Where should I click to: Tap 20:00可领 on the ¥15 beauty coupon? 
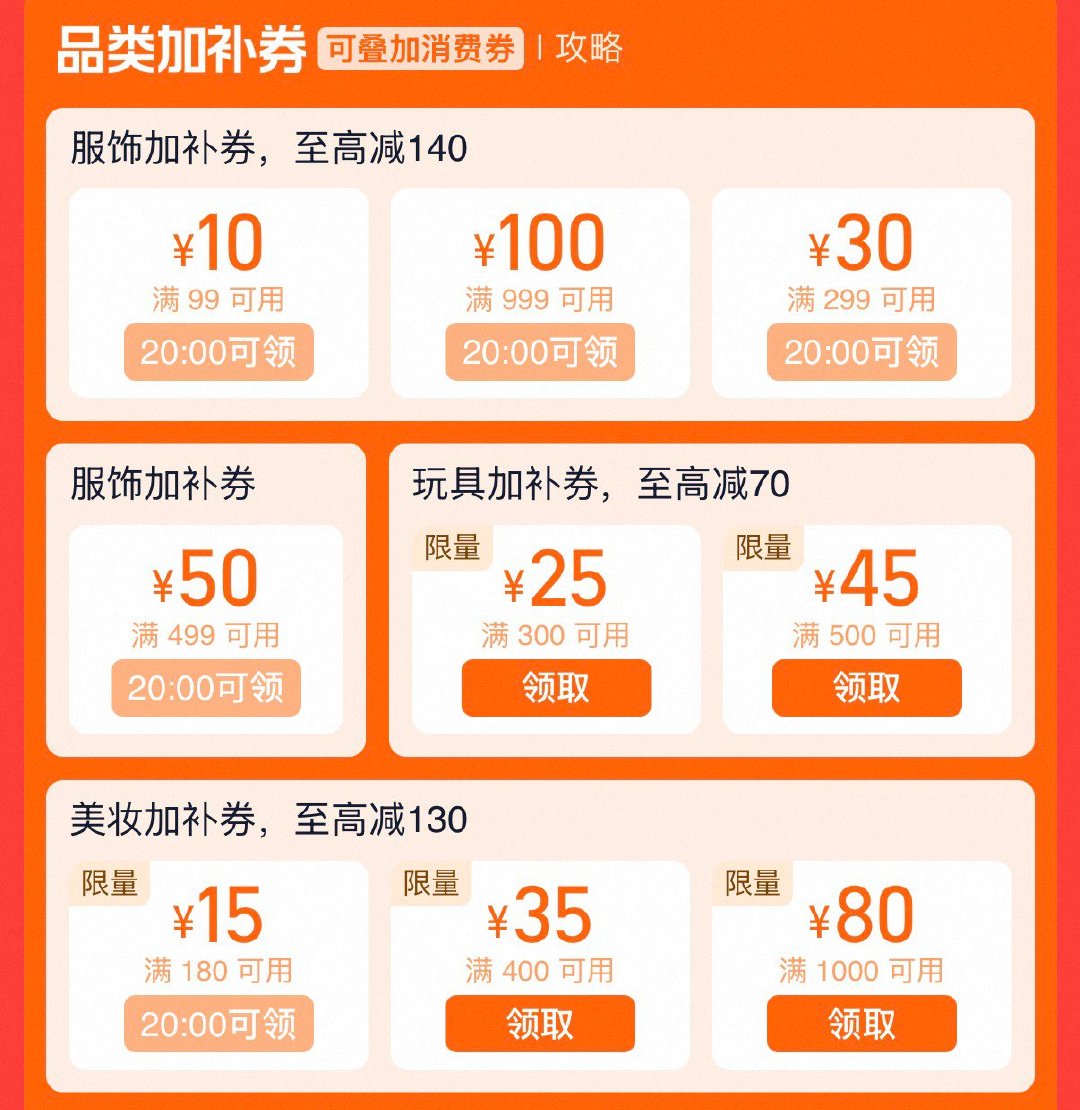(x=219, y=1023)
